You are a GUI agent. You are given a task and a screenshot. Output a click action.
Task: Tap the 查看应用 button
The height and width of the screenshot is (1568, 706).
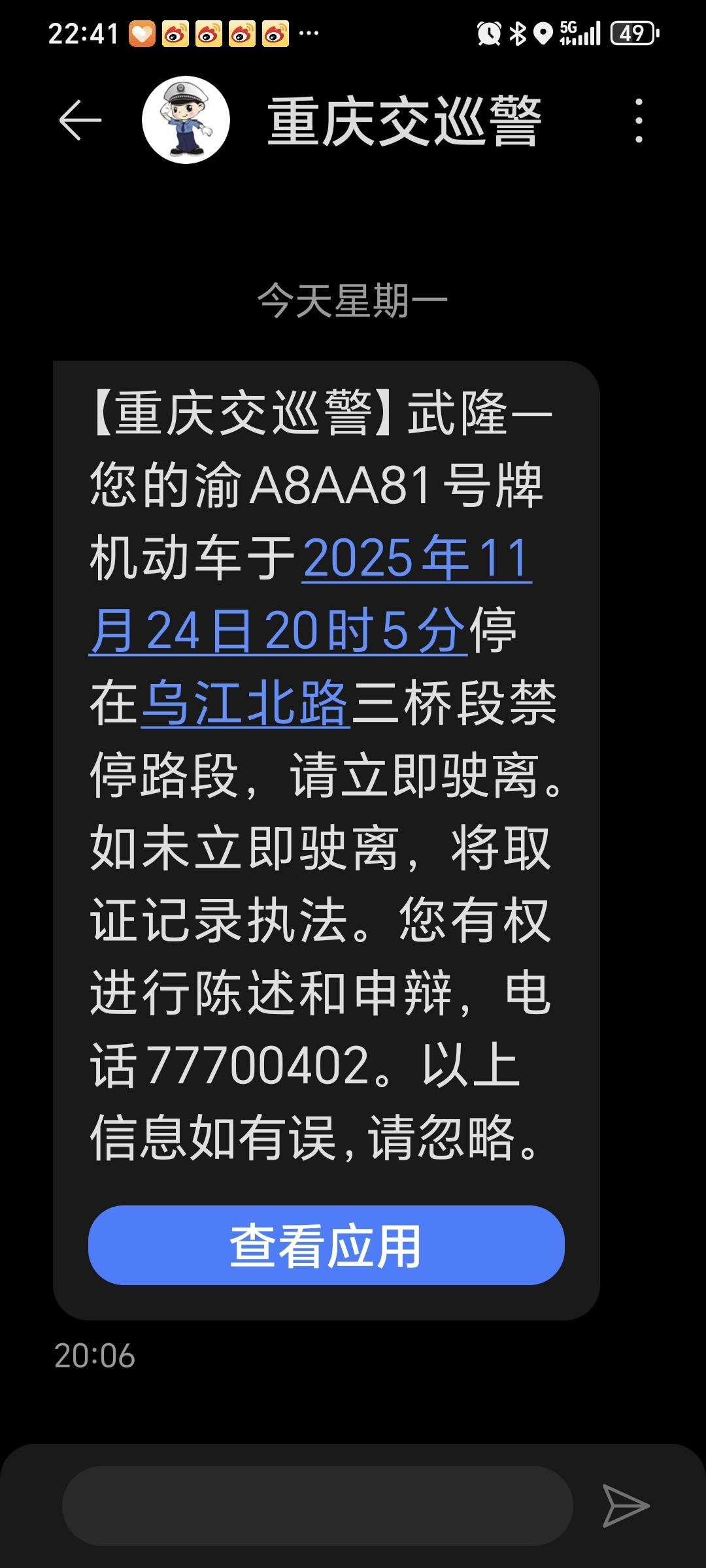click(326, 1246)
